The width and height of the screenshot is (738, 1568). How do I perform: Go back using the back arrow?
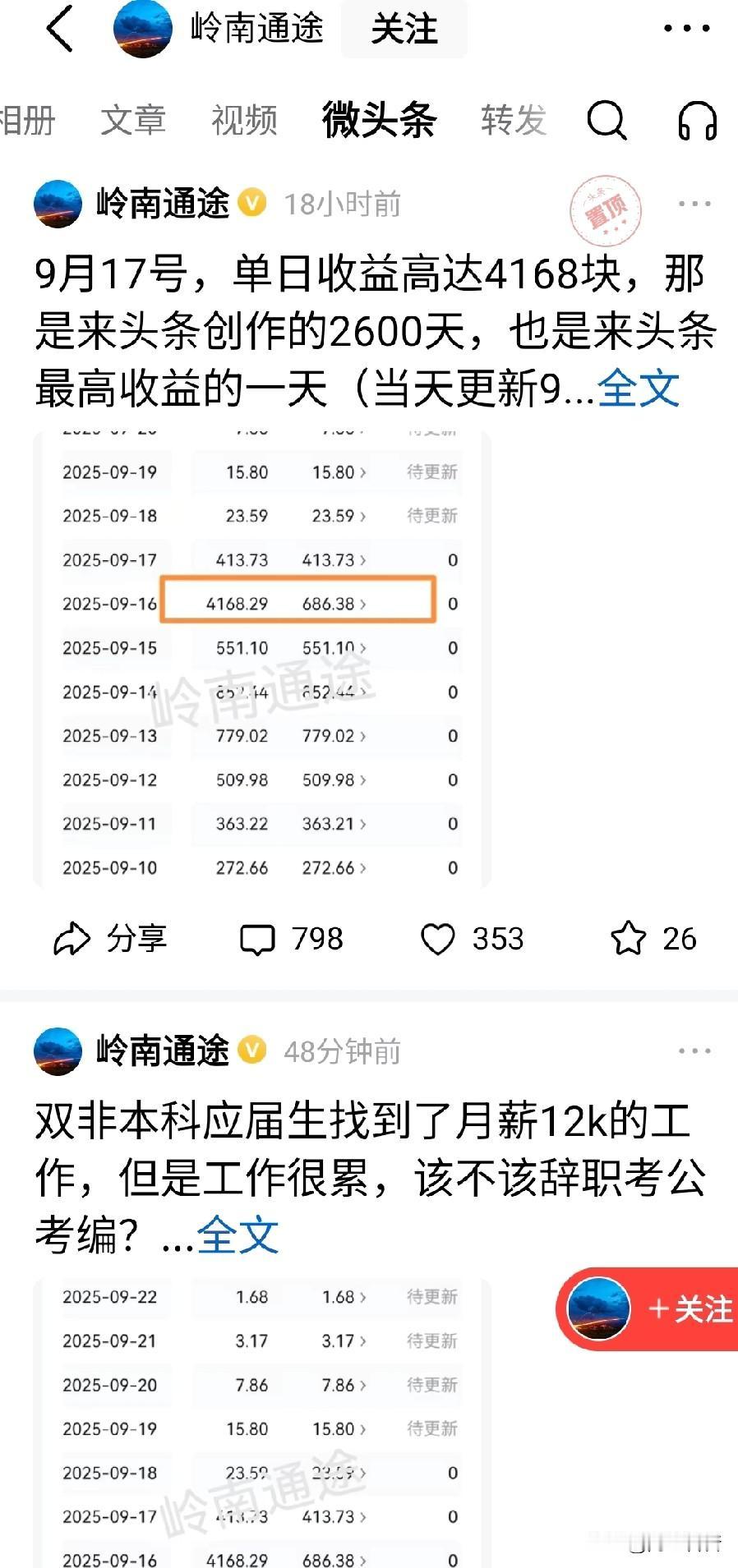pos(61,28)
